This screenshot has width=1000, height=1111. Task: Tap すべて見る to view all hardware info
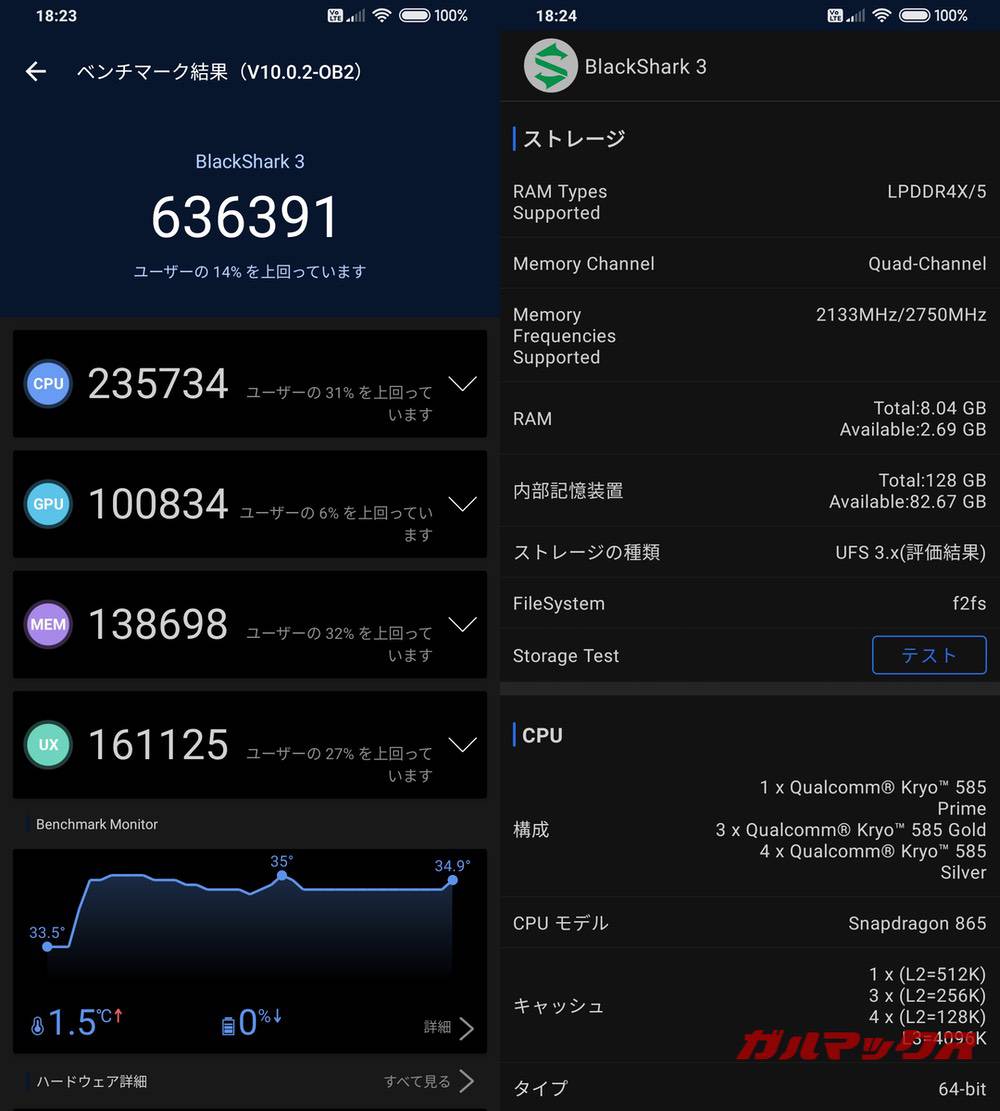coord(420,1081)
